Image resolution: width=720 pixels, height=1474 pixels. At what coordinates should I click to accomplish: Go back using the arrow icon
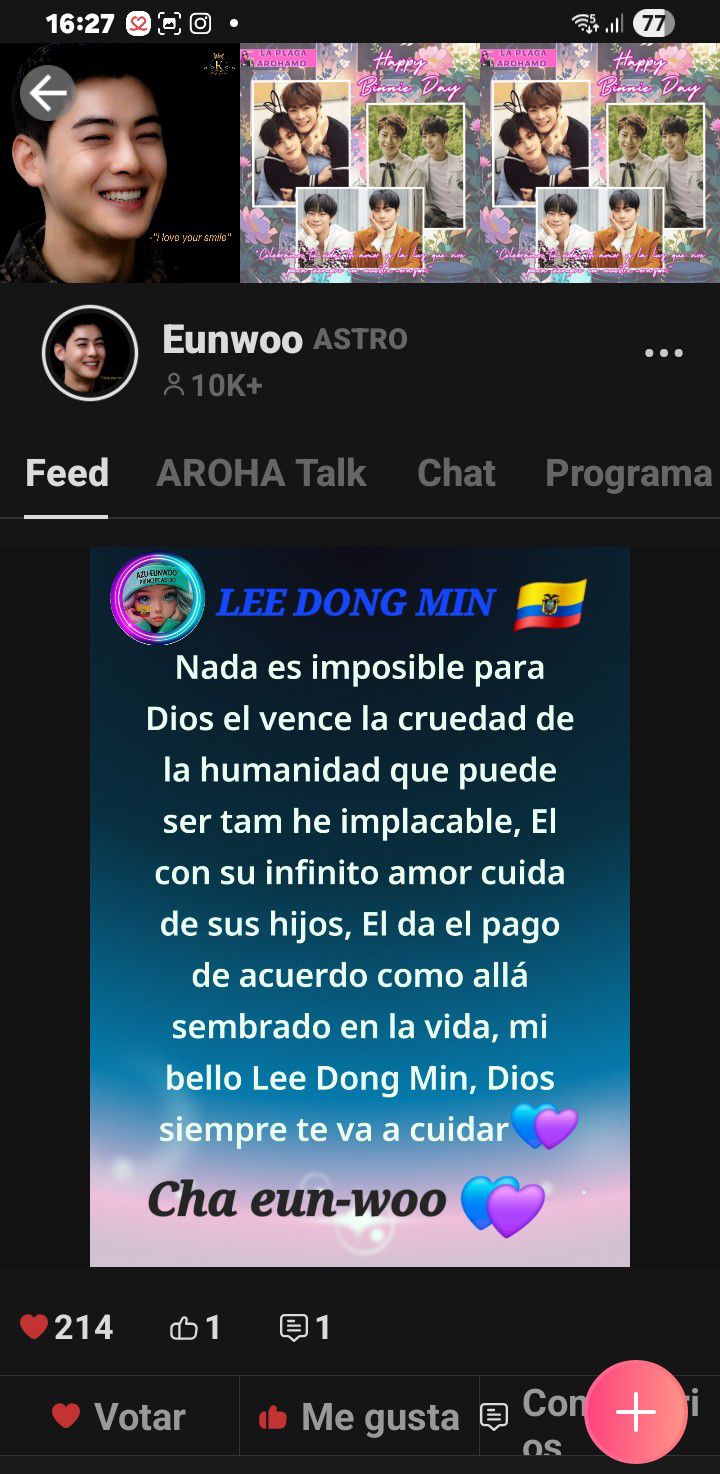point(47,94)
